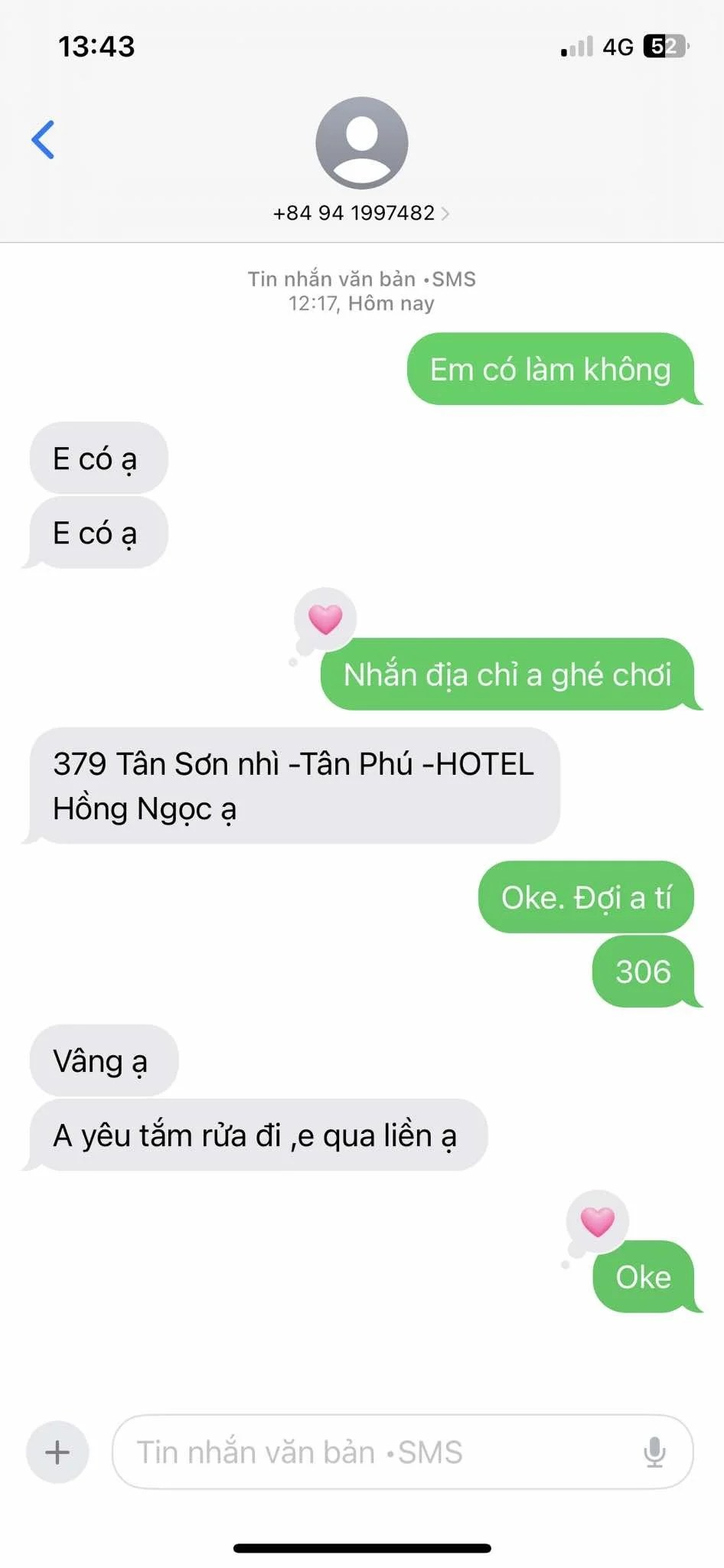Open contact details for +84 94 1997482

tap(361, 213)
